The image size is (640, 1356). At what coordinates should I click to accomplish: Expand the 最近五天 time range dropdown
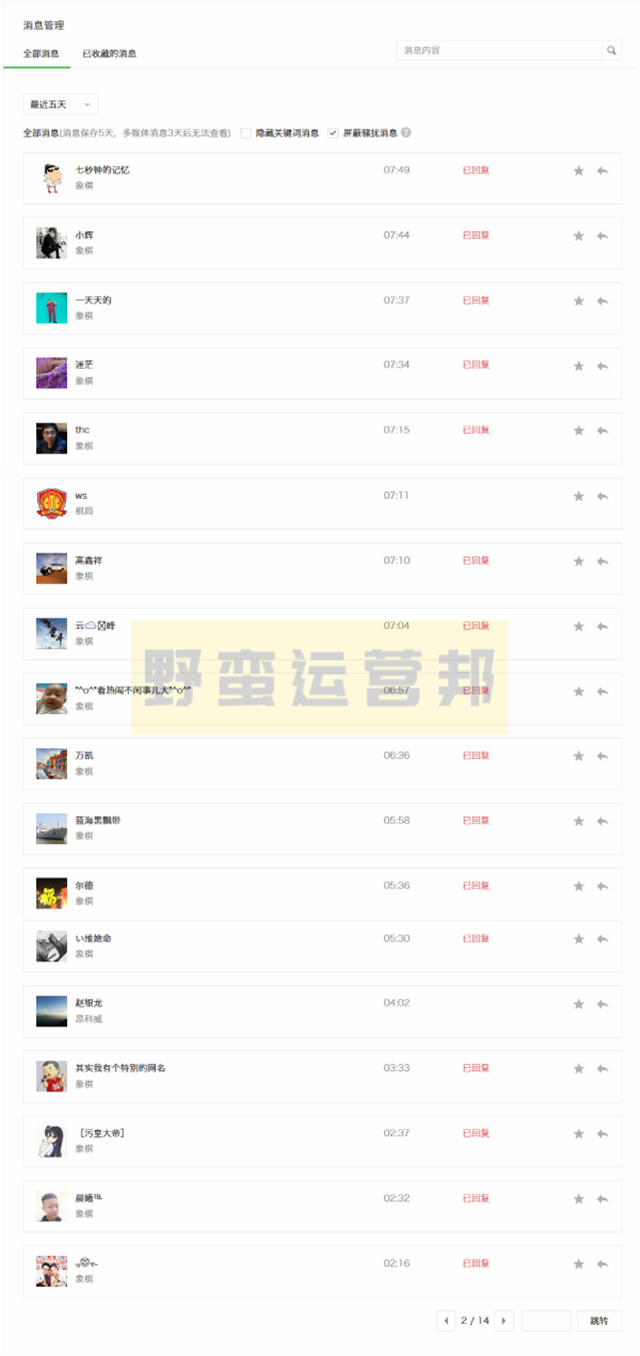(60, 105)
